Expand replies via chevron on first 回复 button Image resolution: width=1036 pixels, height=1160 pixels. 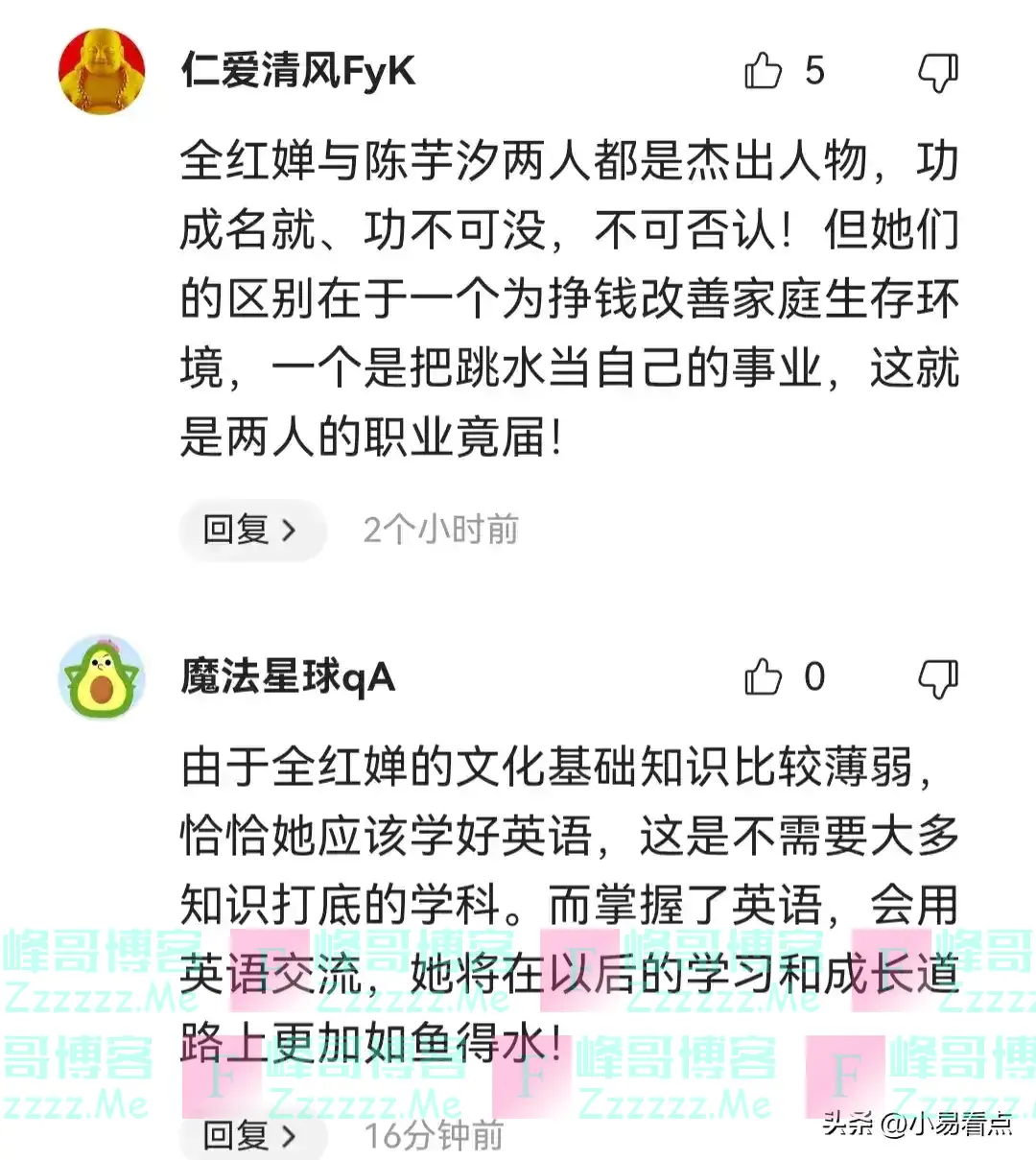(288, 530)
